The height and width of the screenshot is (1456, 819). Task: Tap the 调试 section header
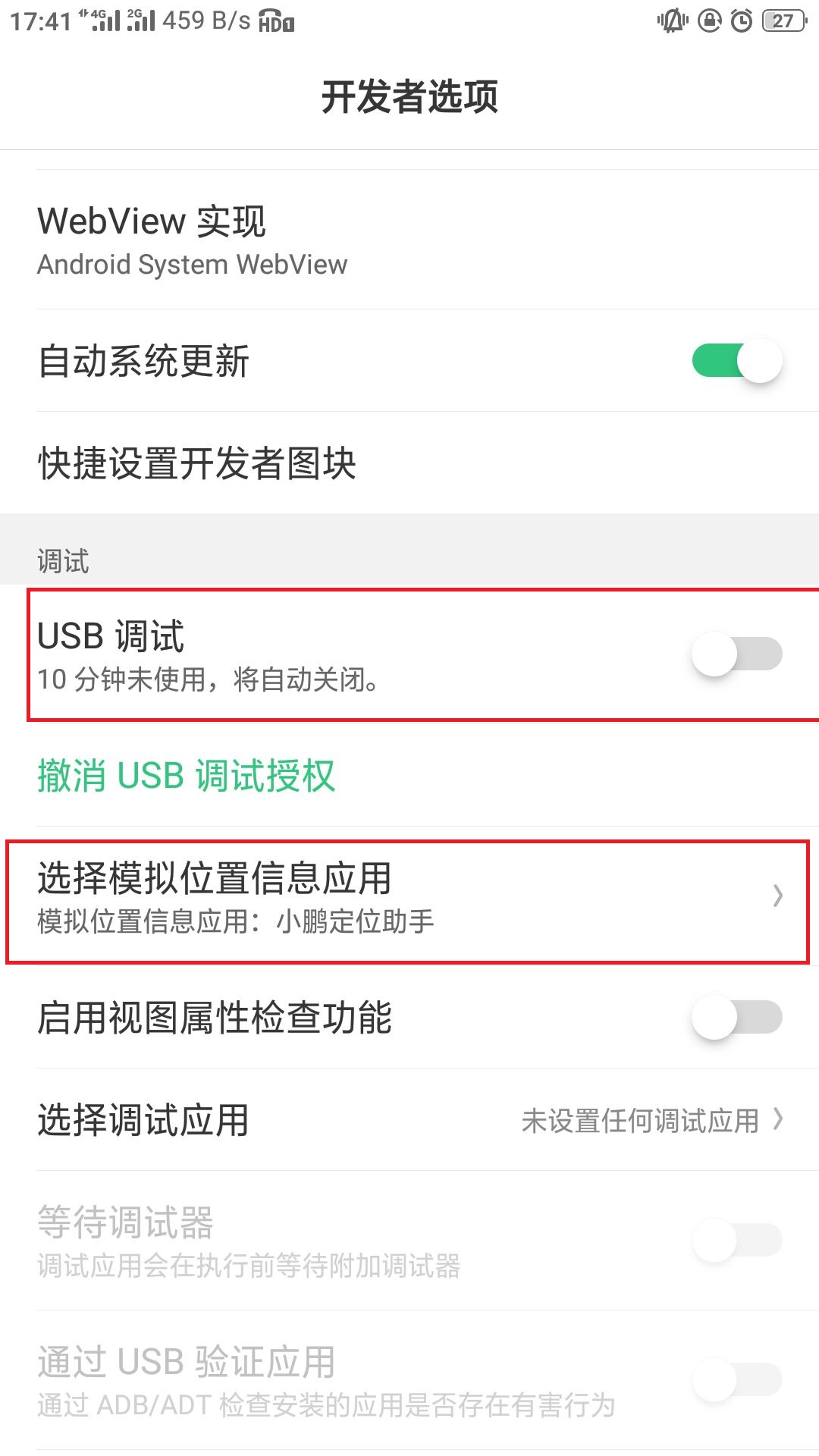(64, 561)
